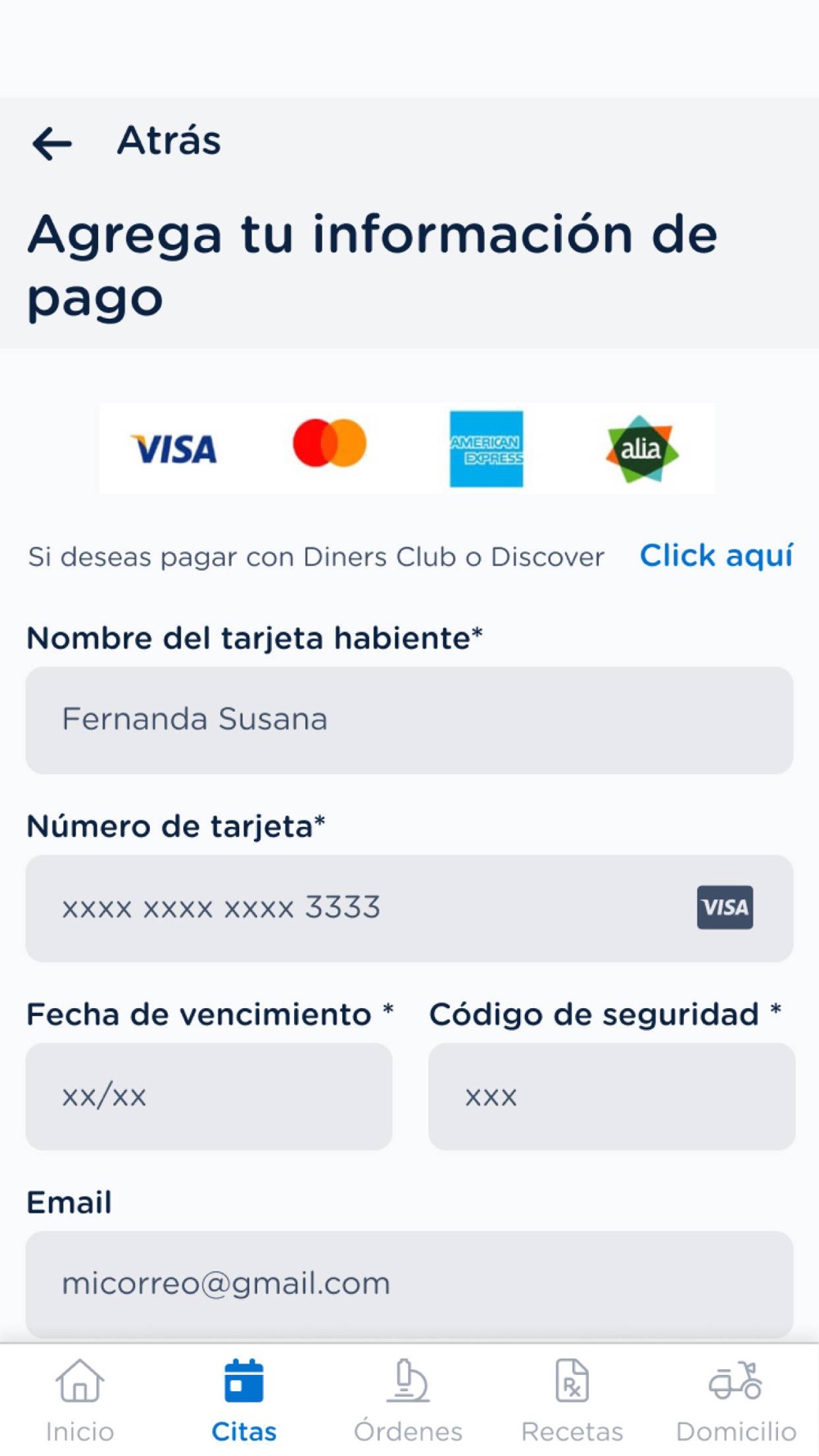
Task: Edit the cardholder name field
Action: pos(409,720)
